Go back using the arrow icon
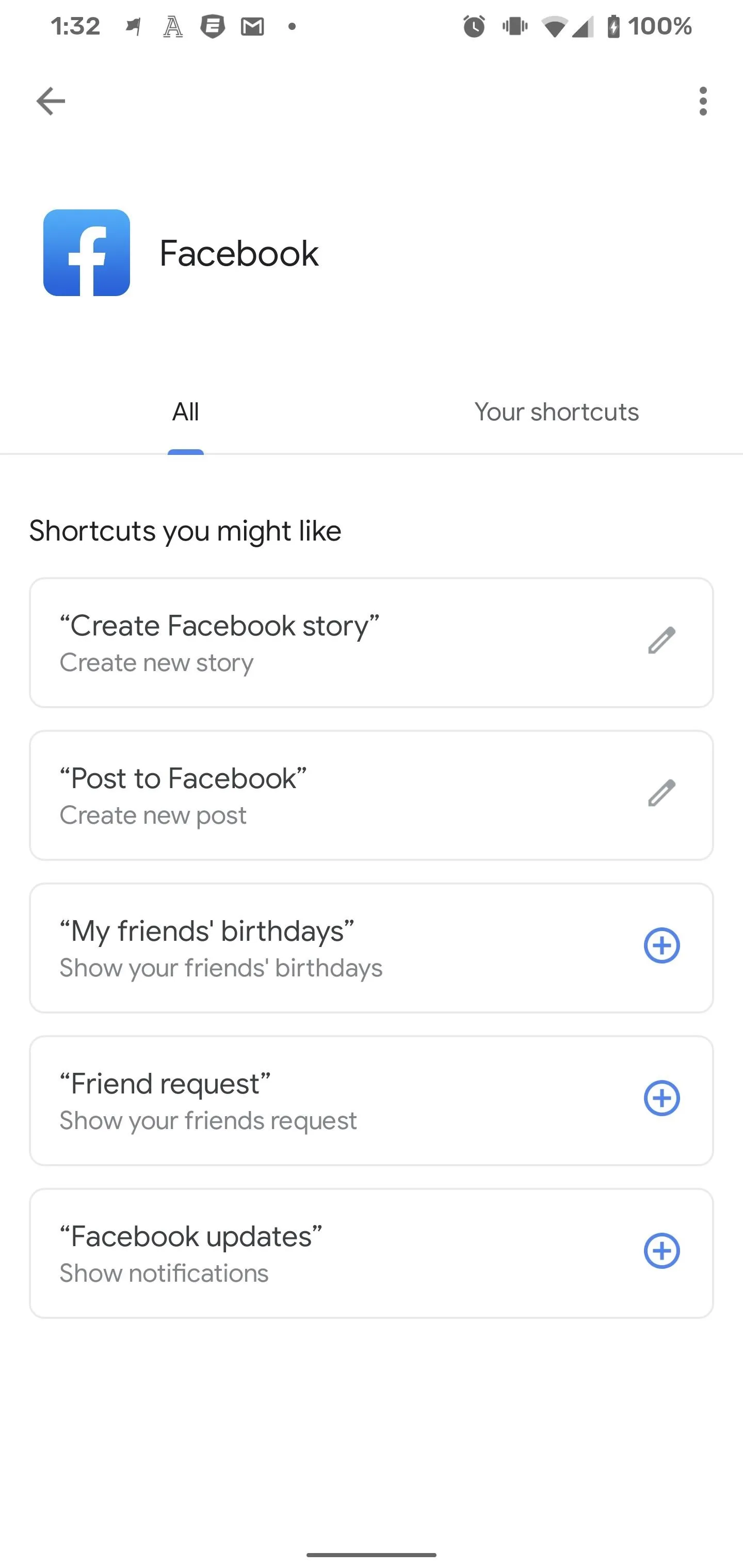743x1568 pixels. [x=51, y=101]
